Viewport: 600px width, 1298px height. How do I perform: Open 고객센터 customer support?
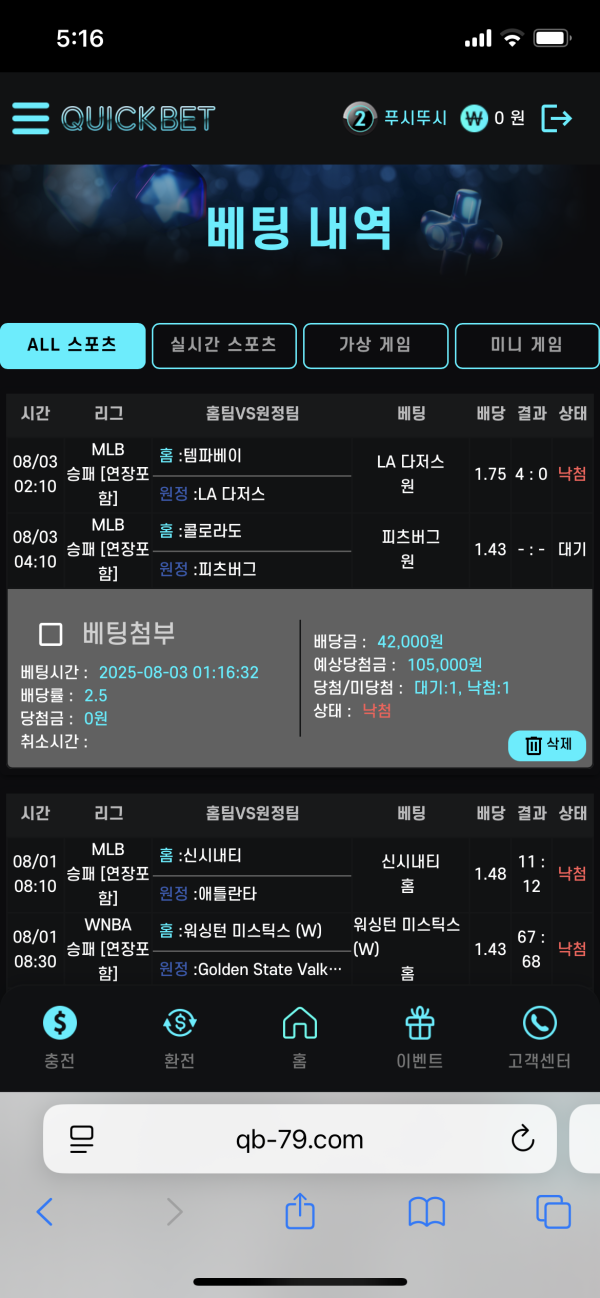539,1037
